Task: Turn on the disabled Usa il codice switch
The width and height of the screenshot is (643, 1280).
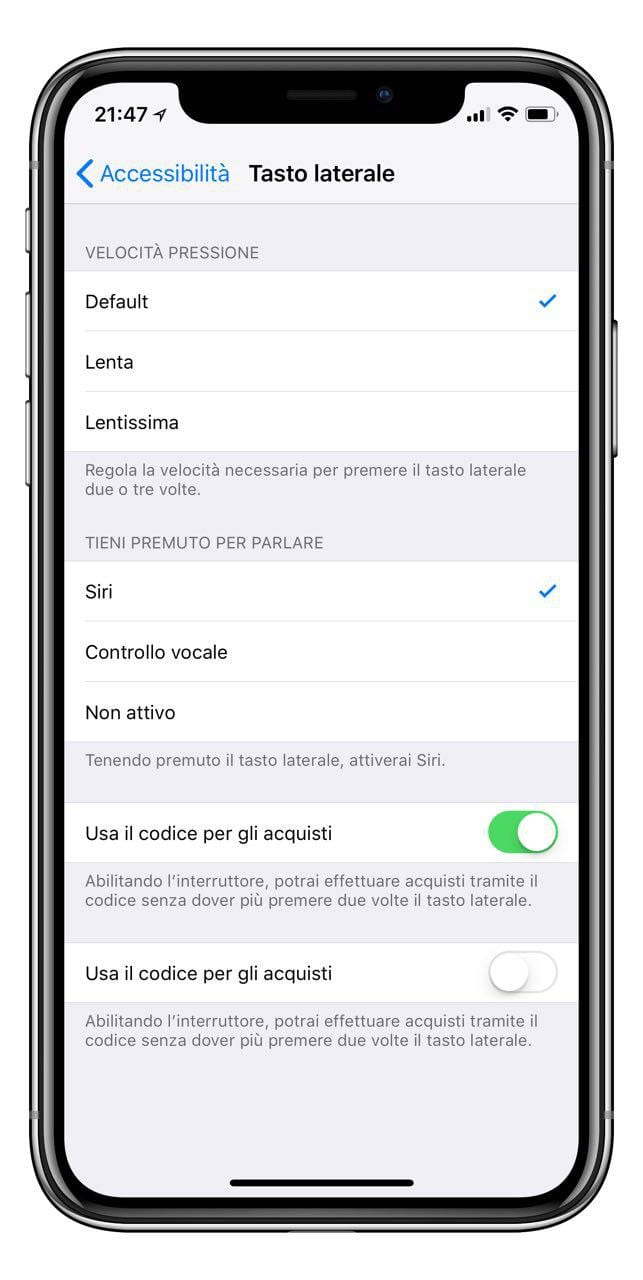Action: 523,972
